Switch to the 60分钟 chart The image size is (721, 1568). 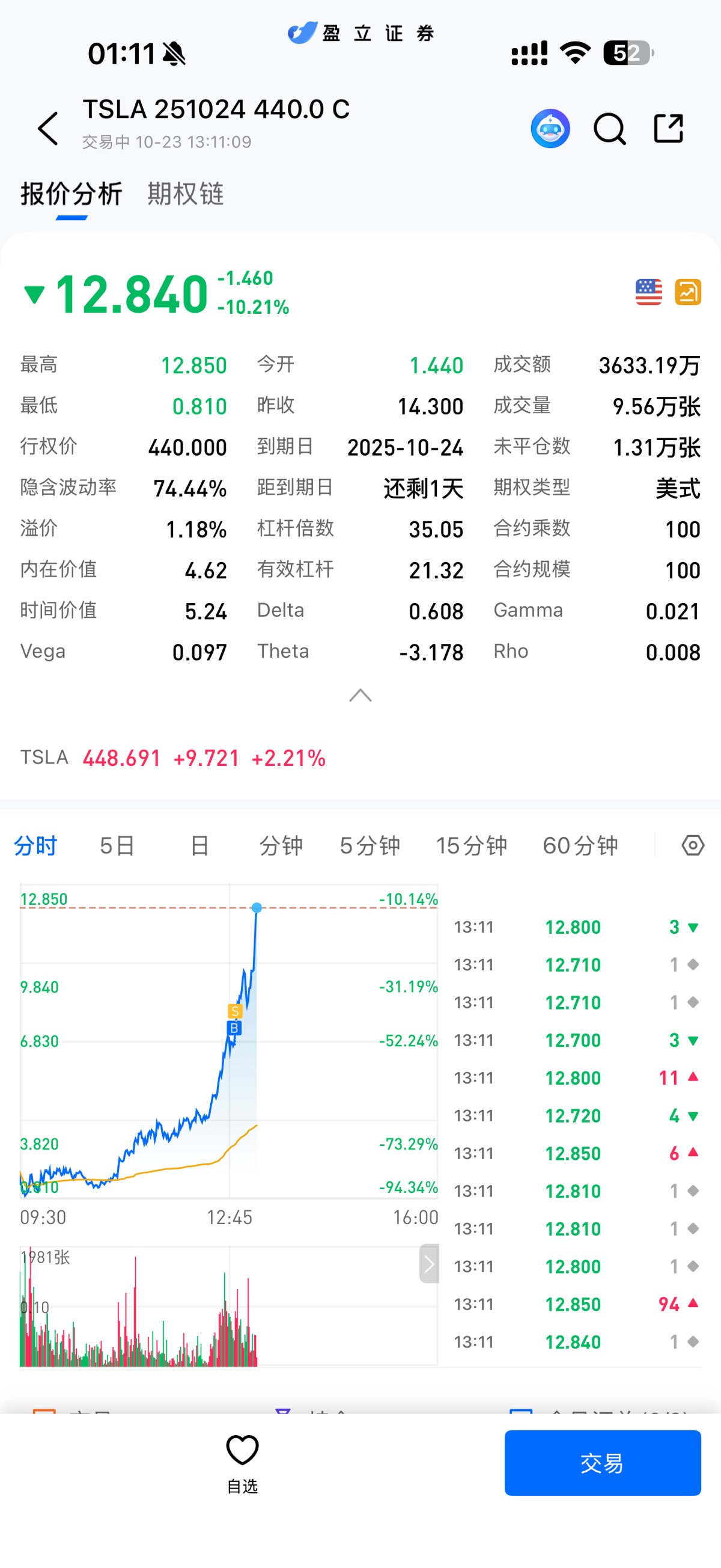pyautogui.click(x=580, y=845)
